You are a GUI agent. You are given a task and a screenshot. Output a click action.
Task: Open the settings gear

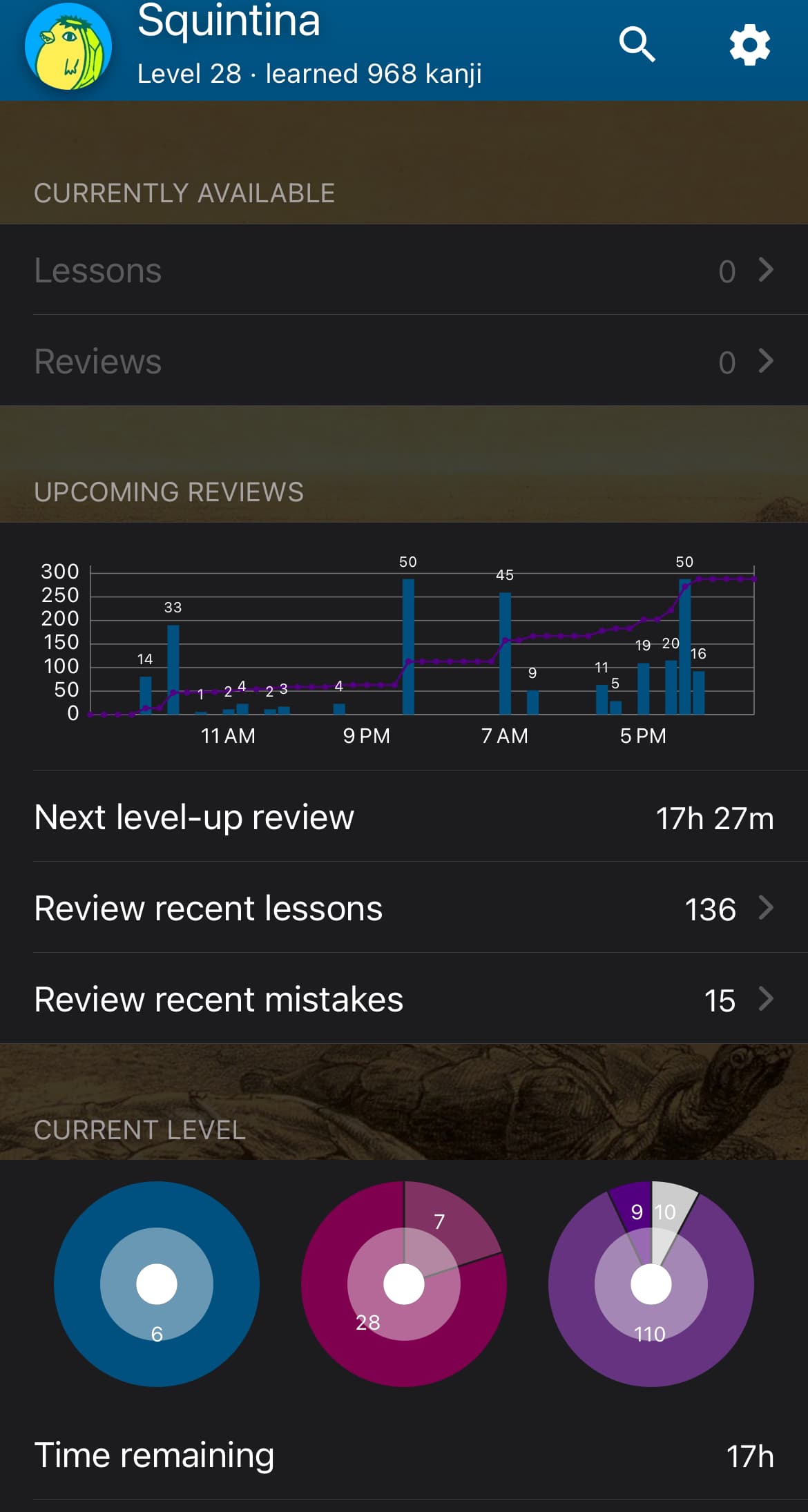click(x=749, y=45)
